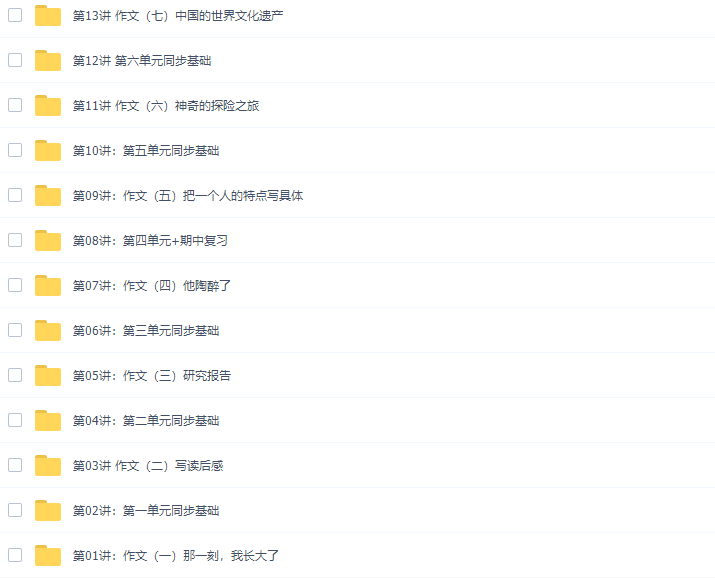Mark the checkbox for 第04讲：第二单元同步基础
The height and width of the screenshot is (578, 715).
(x=15, y=420)
